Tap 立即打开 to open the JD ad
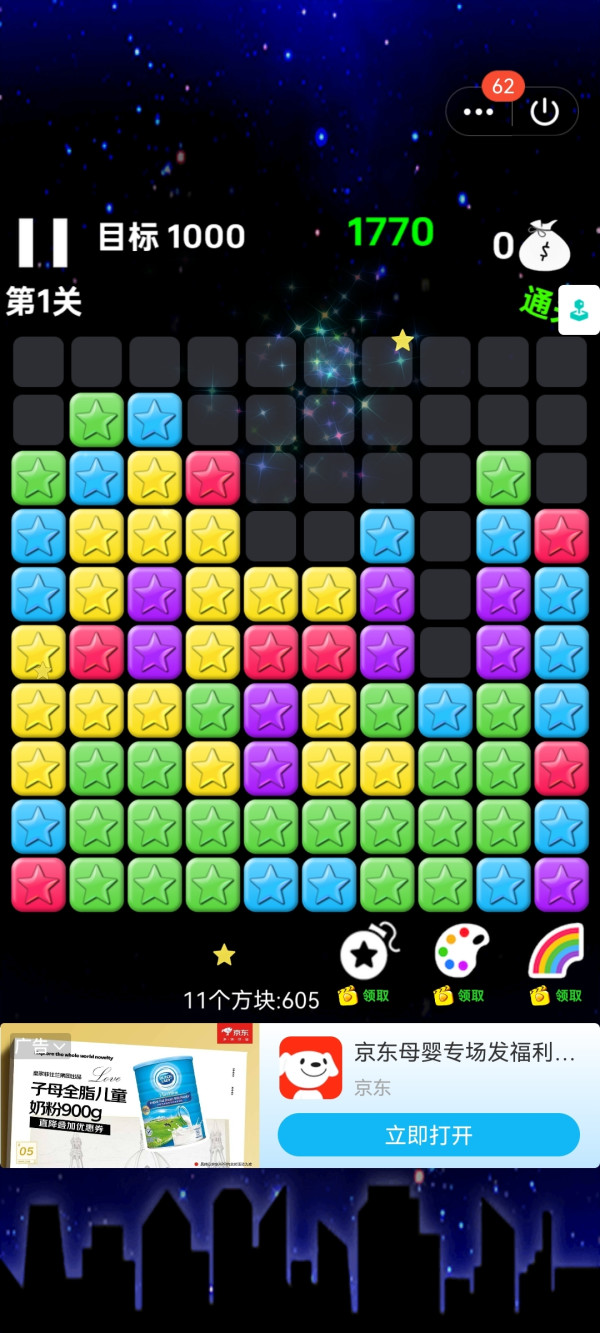The height and width of the screenshot is (1333, 600). click(x=428, y=1135)
